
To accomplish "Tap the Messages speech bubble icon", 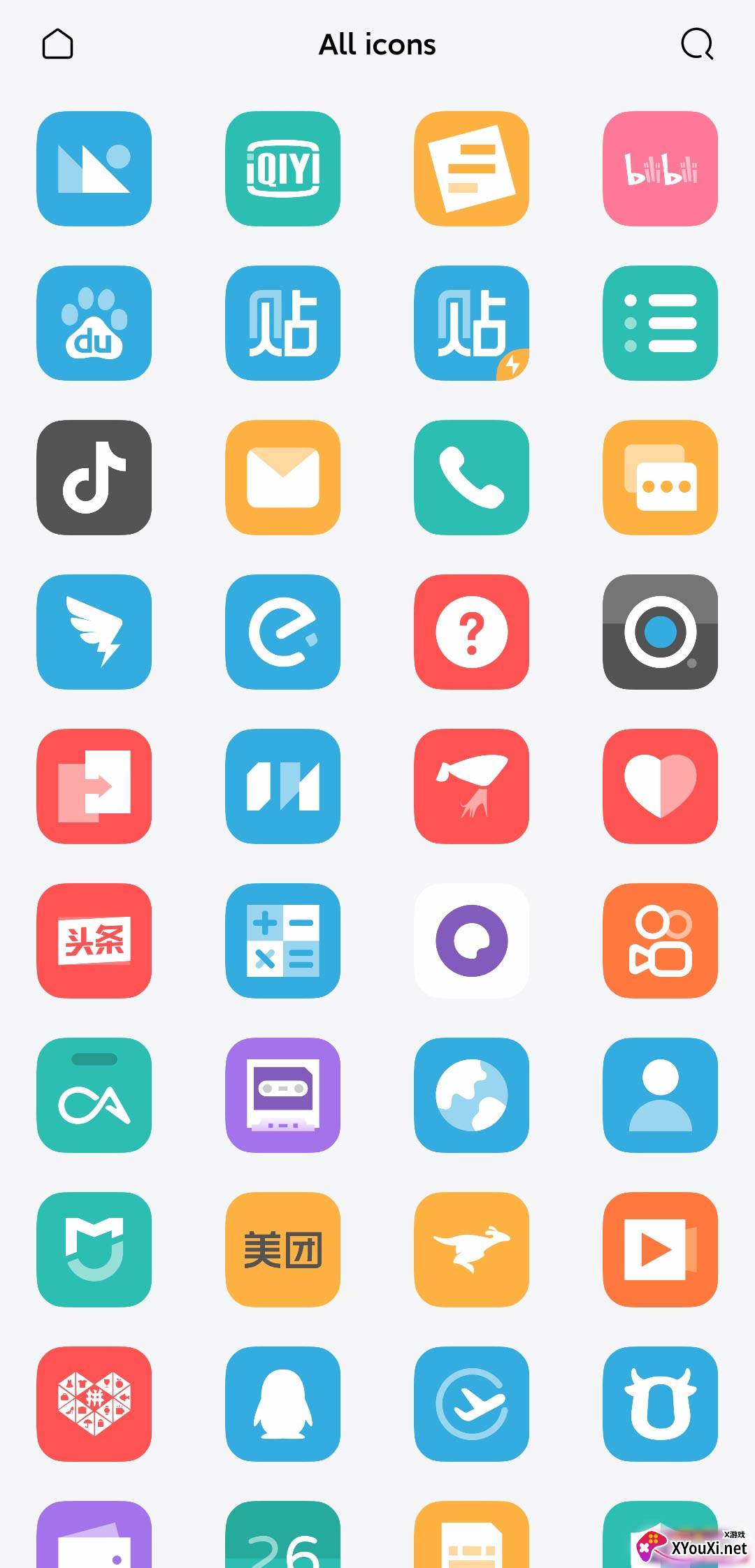I will [660, 477].
